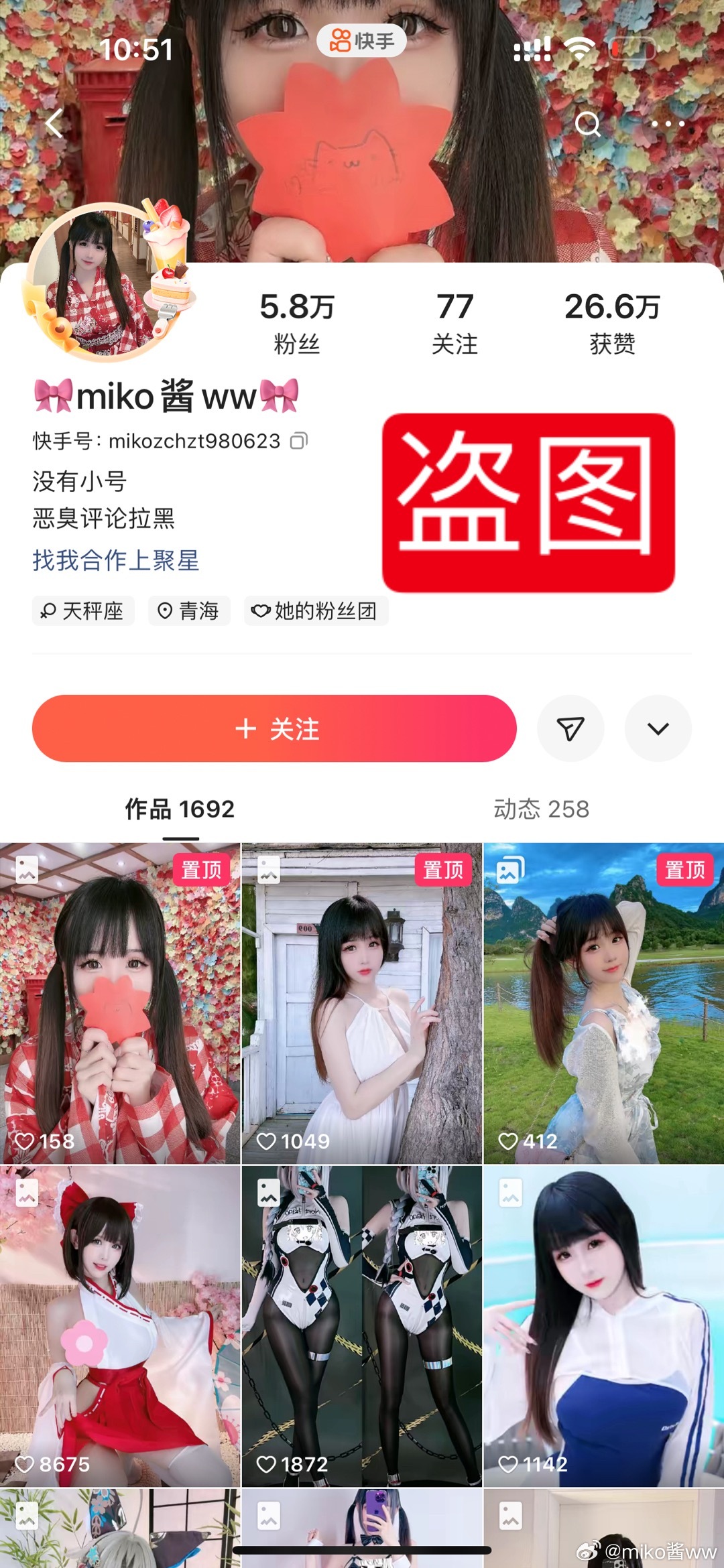The width and height of the screenshot is (724, 1568).
Task: Open the three-dot overflow menu
Action: (x=668, y=124)
